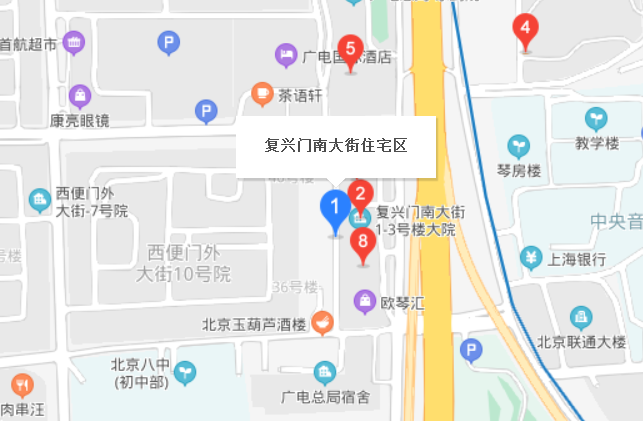
Task: Tap red map marker number 2
Action: pos(362,194)
